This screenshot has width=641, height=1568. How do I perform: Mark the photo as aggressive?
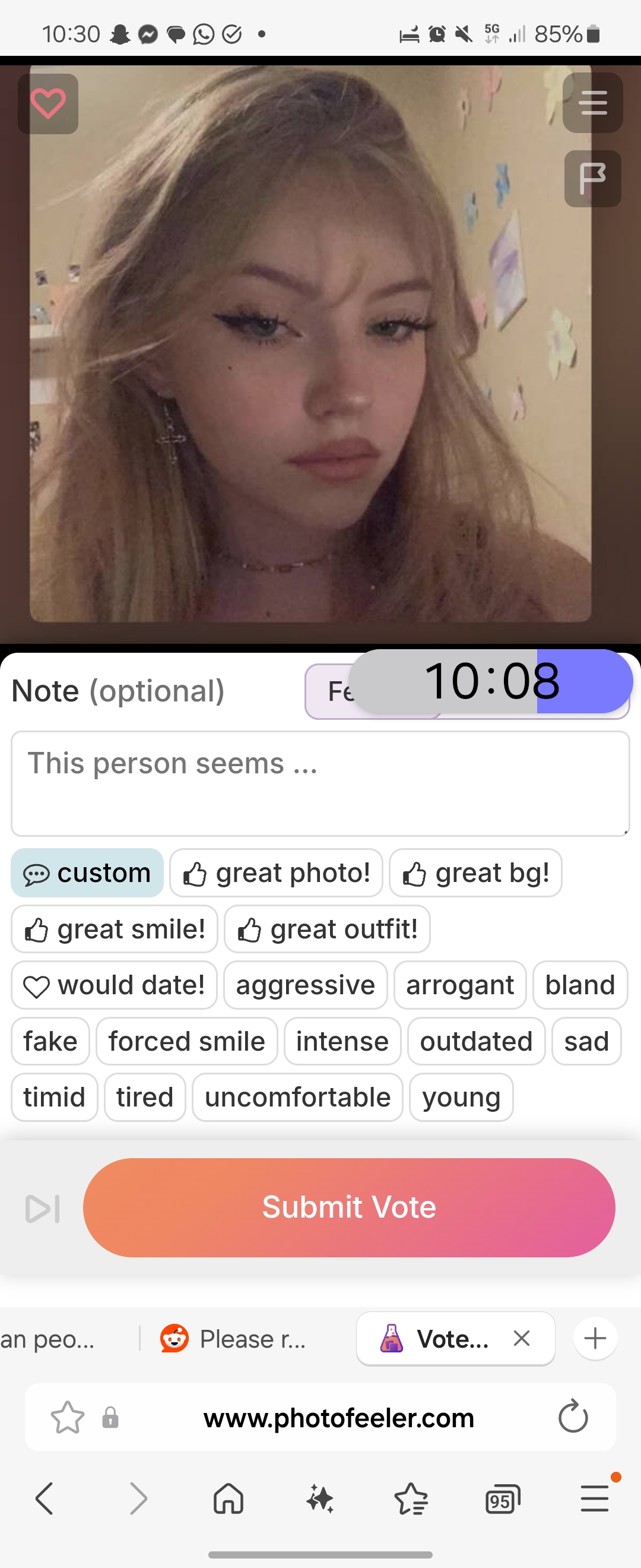point(305,985)
